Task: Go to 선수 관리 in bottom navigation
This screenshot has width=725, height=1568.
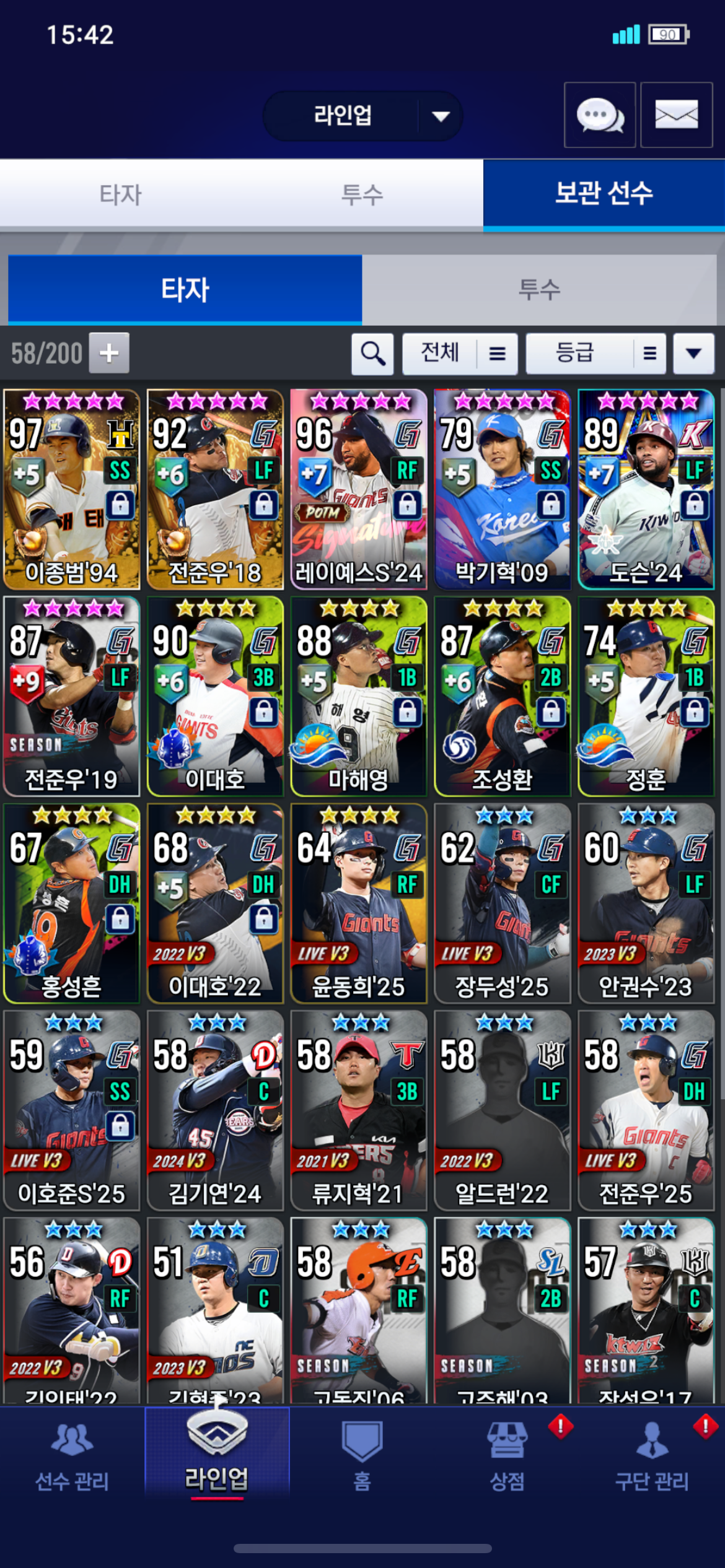Action: (x=72, y=1455)
